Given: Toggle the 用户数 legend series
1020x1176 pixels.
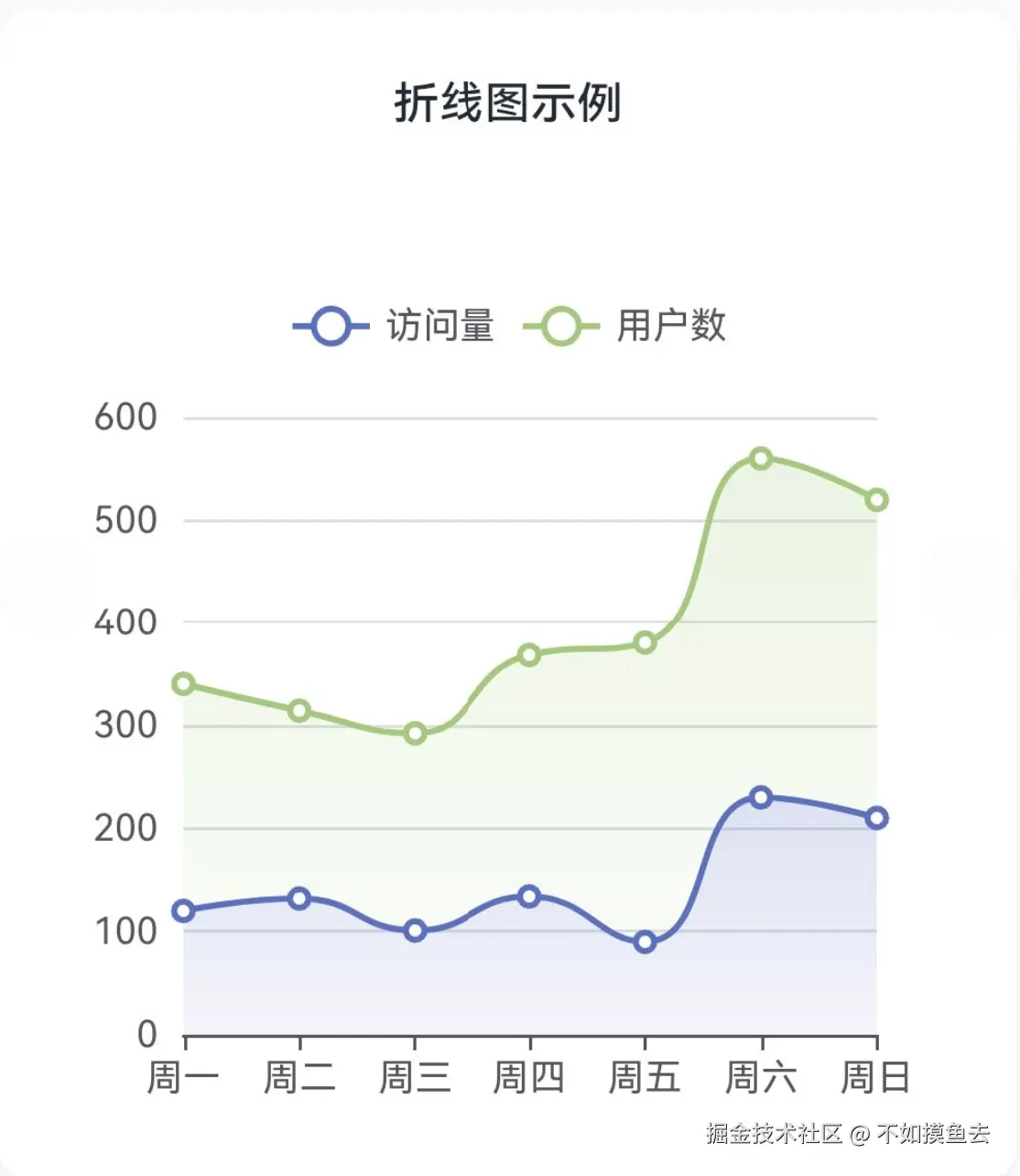Looking at the screenshot, I should coord(625,326).
